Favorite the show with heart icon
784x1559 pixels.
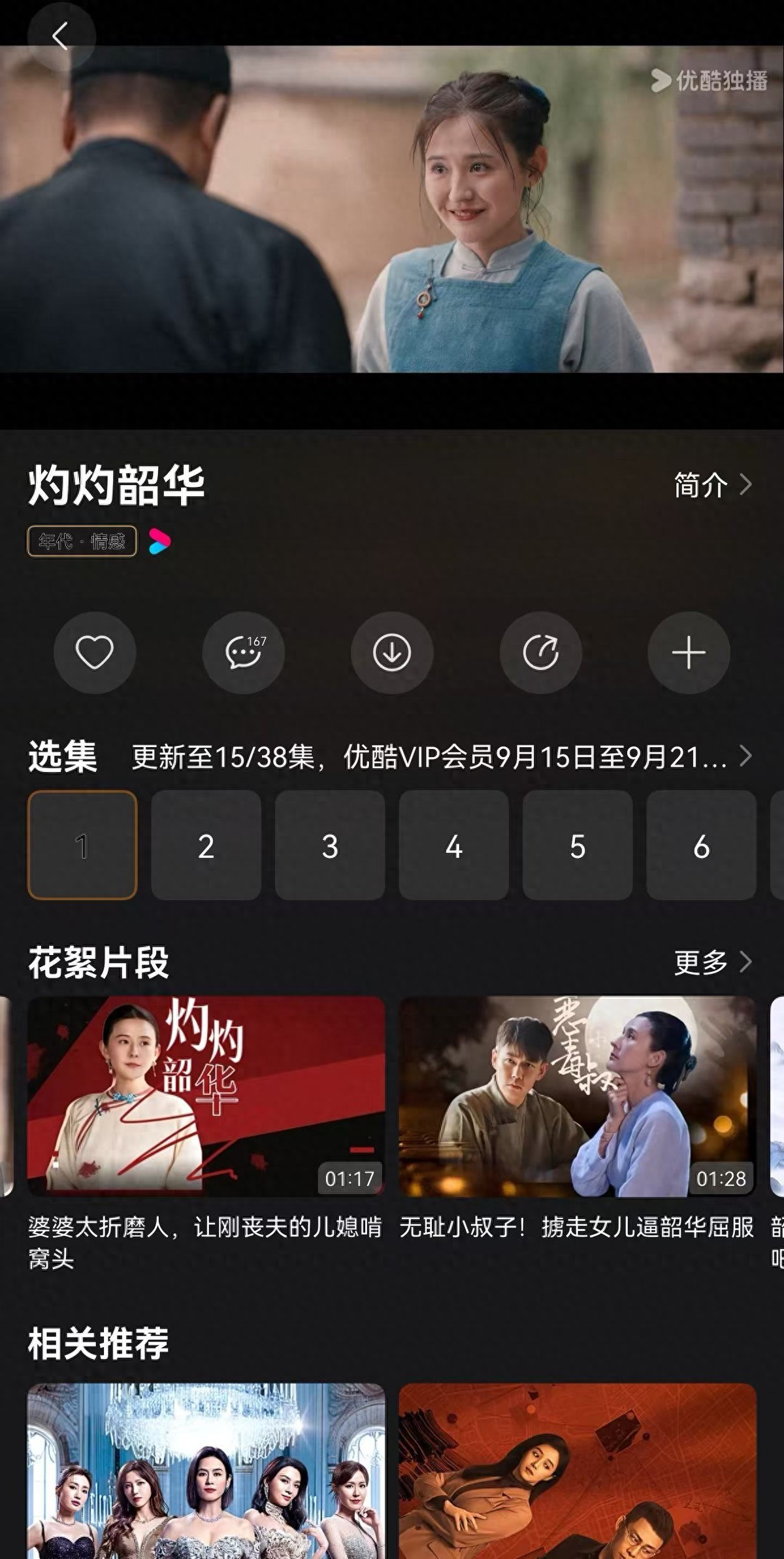click(95, 652)
